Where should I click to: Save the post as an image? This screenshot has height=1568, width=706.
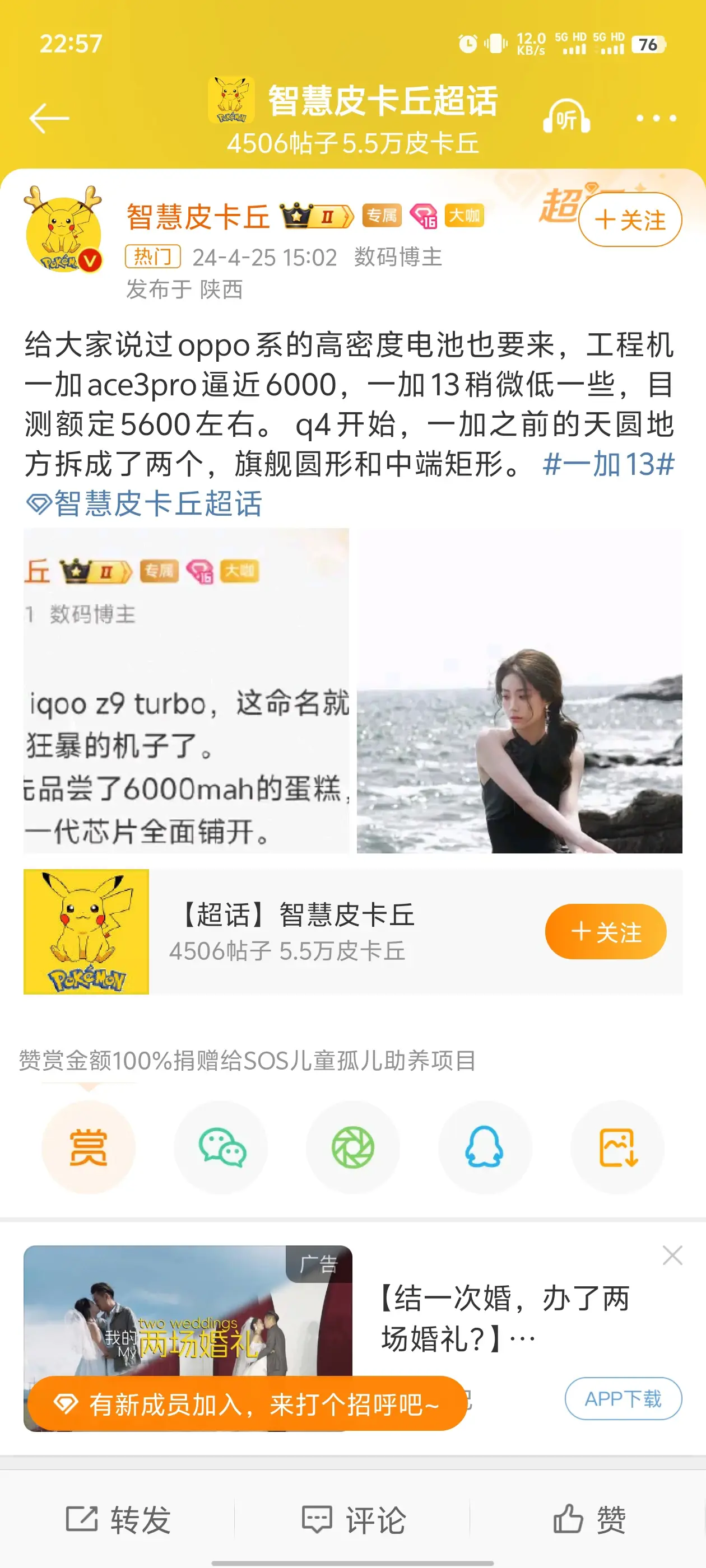tap(617, 1147)
